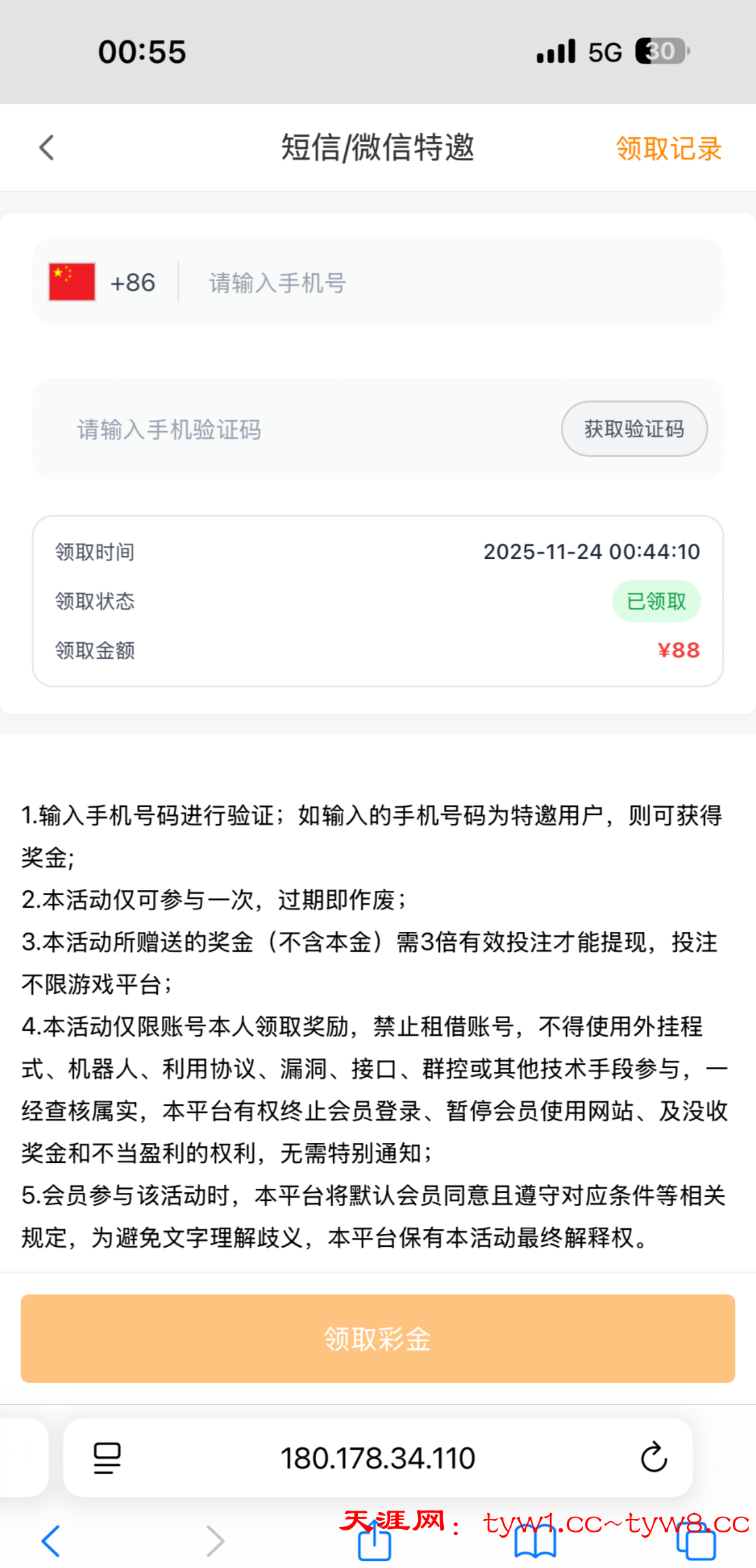Open 领取记录 claim history
Screen dimensions: 756x1568
click(x=668, y=149)
